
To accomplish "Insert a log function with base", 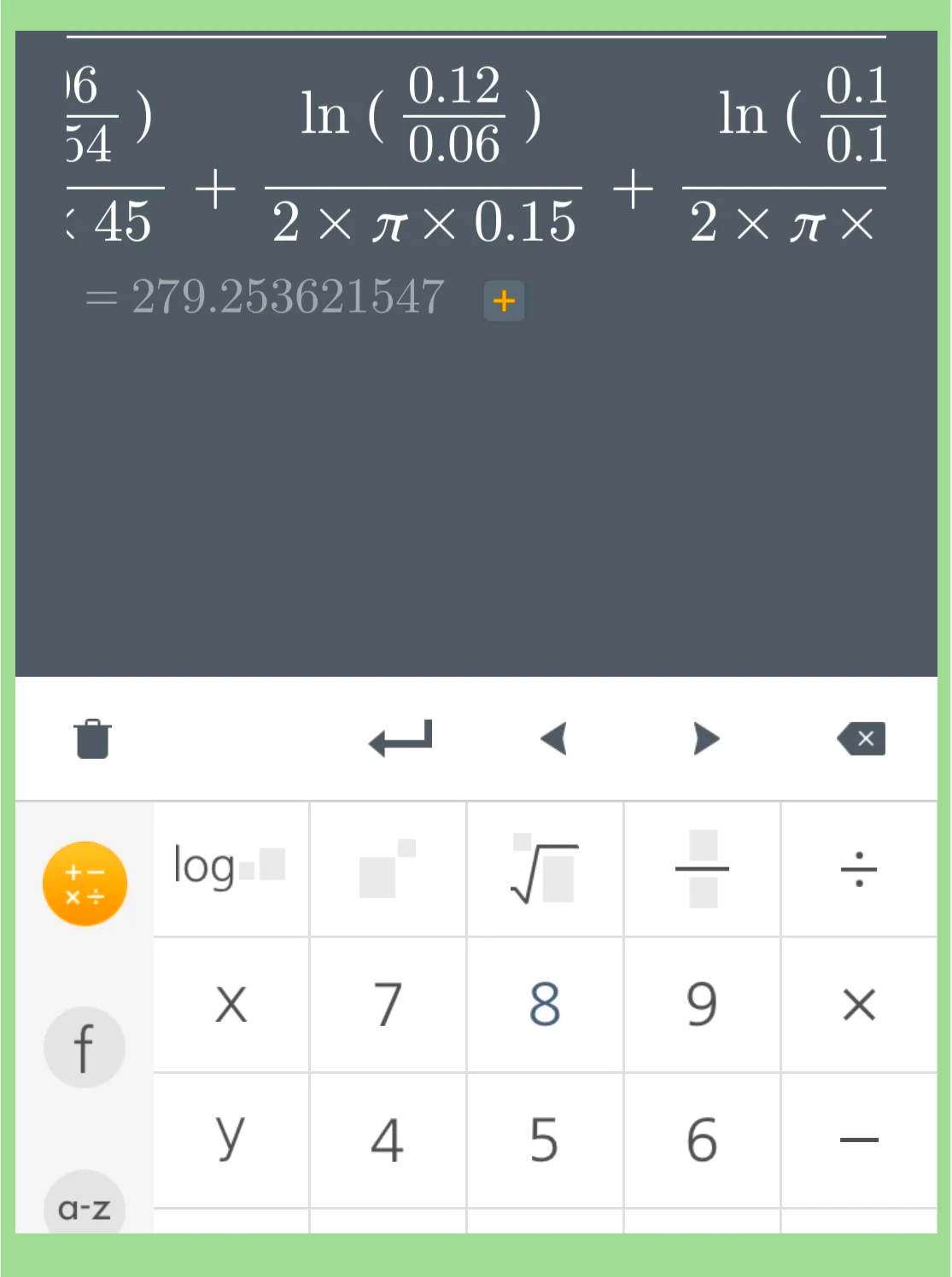I will point(231,869).
